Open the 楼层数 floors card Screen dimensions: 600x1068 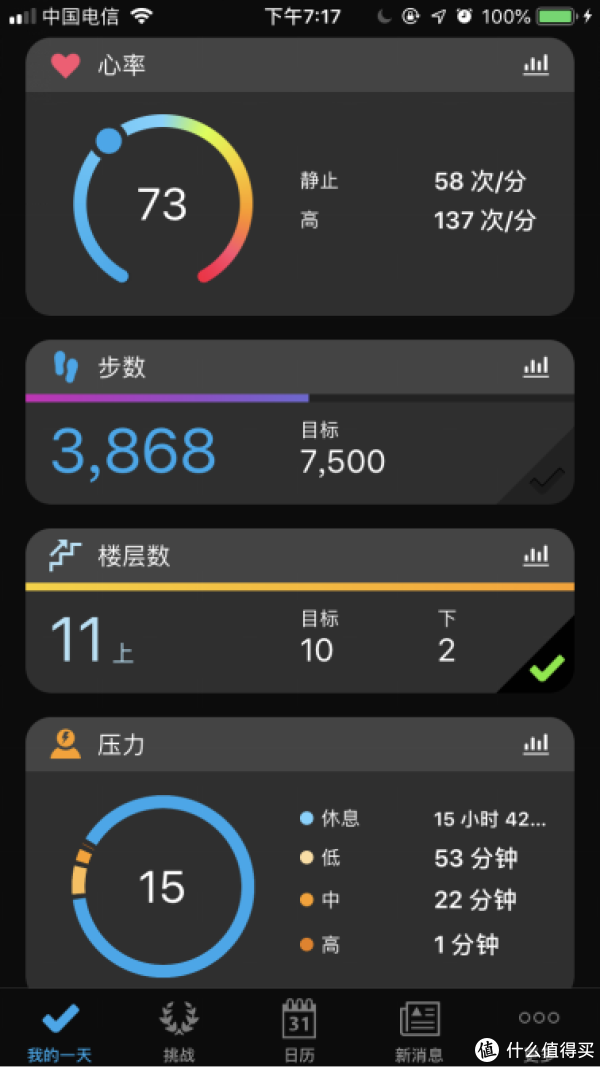tap(300, 610)
